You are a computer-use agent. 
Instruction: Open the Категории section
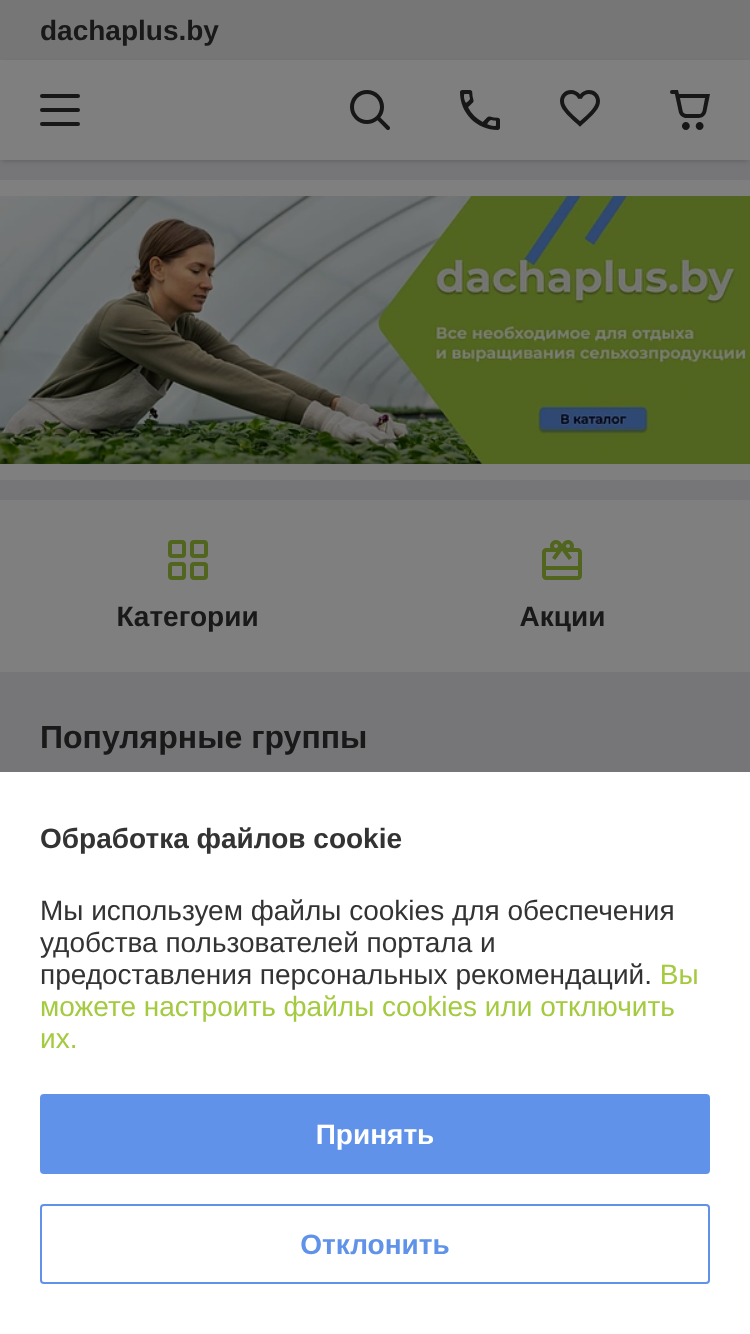tap(187, 586)
